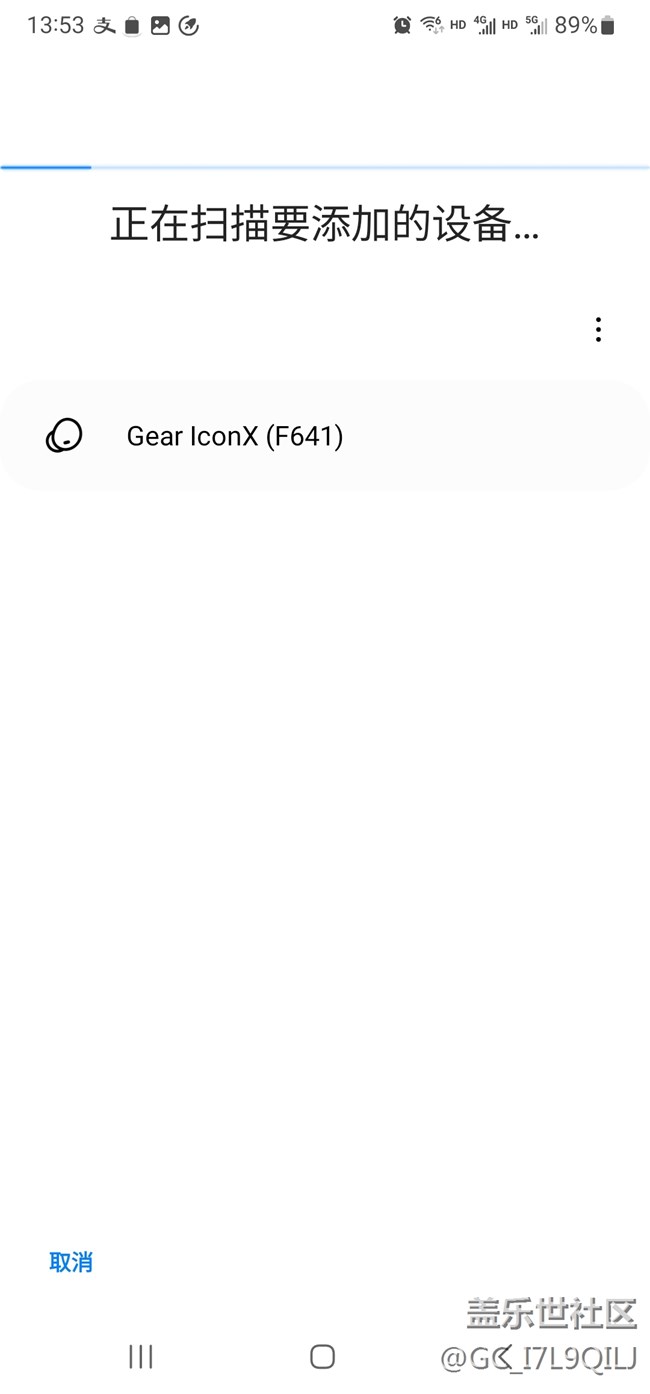The image size is (650, 1394).
Task: Go to the system home screen
Action: 322,1356
